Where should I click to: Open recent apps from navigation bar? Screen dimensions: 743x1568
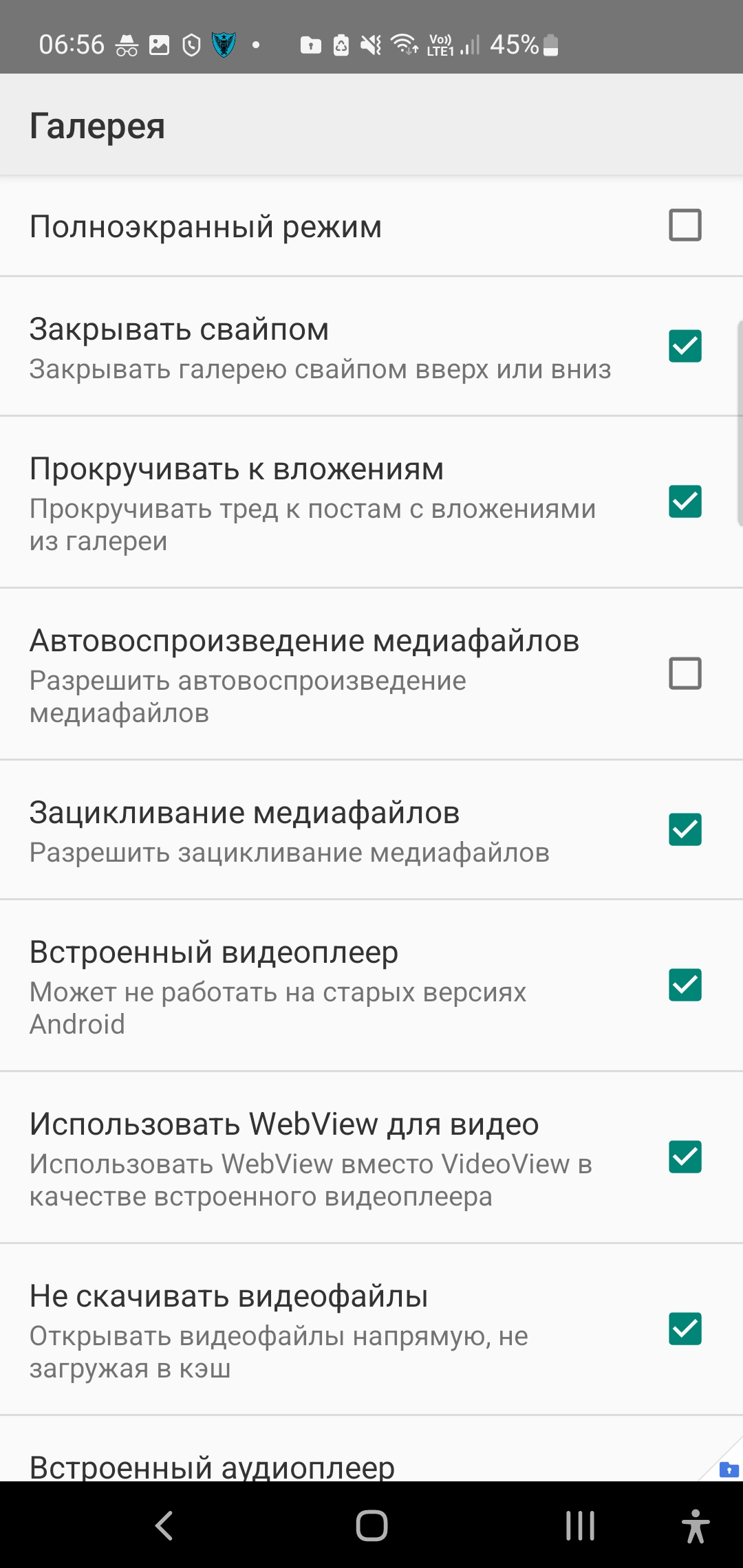(579, 1525)
